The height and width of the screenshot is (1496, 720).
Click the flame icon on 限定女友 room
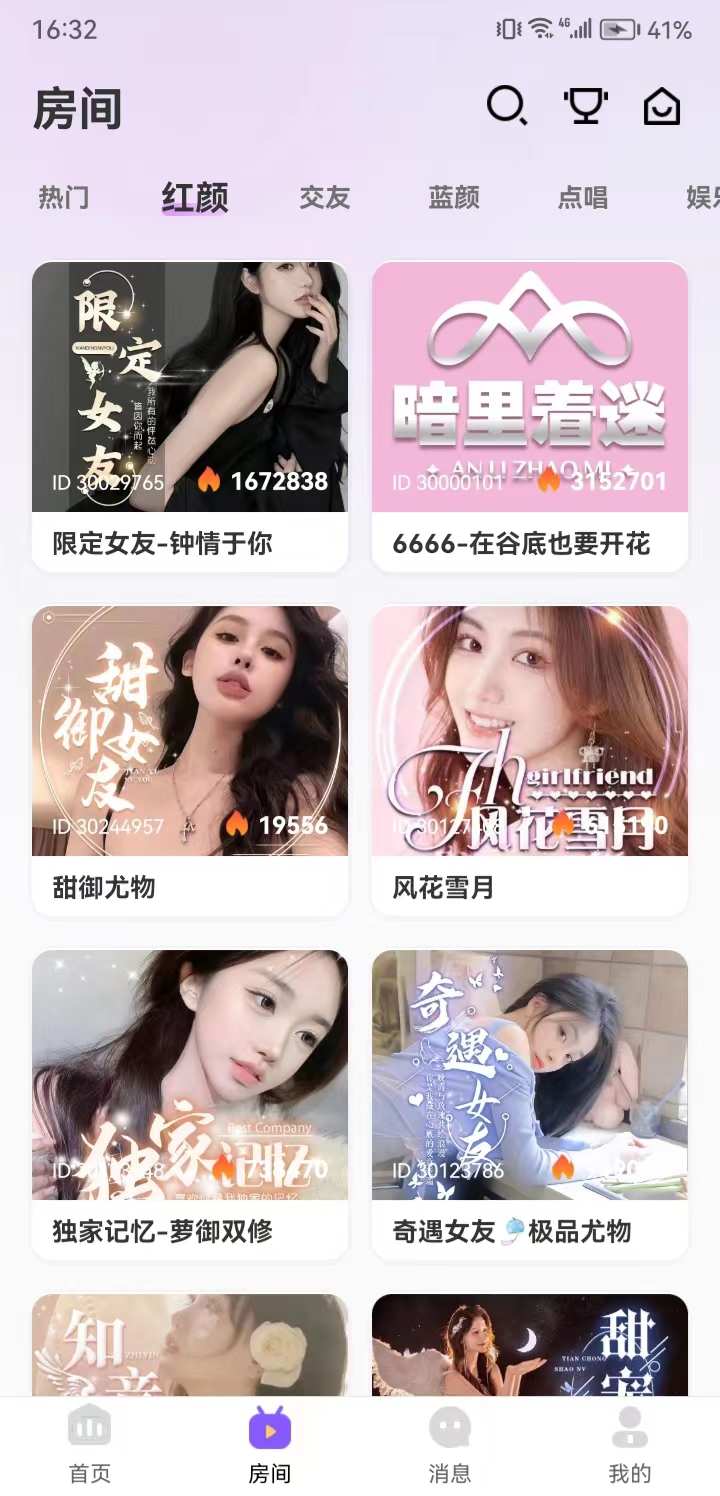point(209,481)
